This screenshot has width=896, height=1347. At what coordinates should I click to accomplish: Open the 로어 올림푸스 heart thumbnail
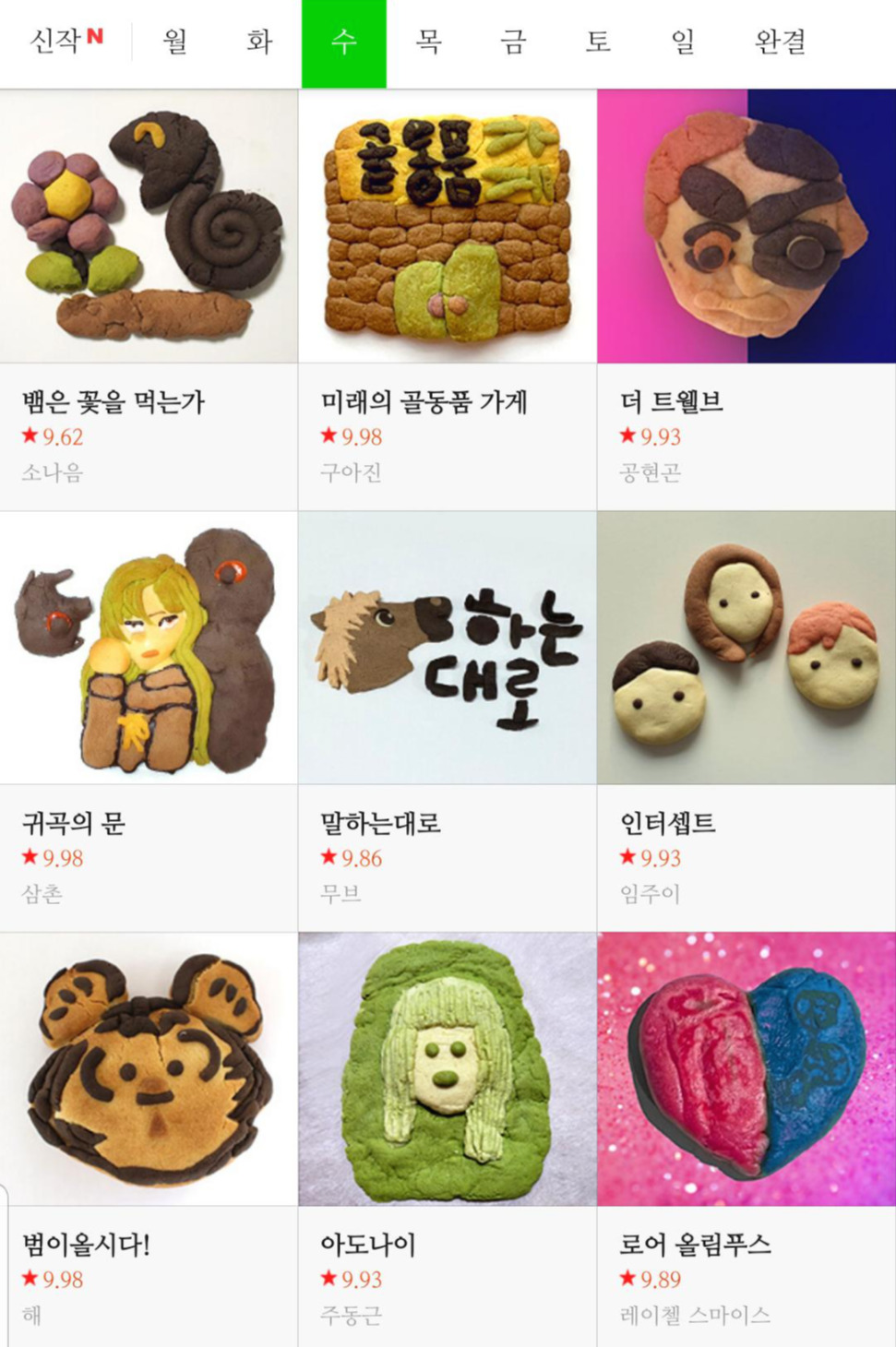pyautogui.click(x=746, y=1072)
